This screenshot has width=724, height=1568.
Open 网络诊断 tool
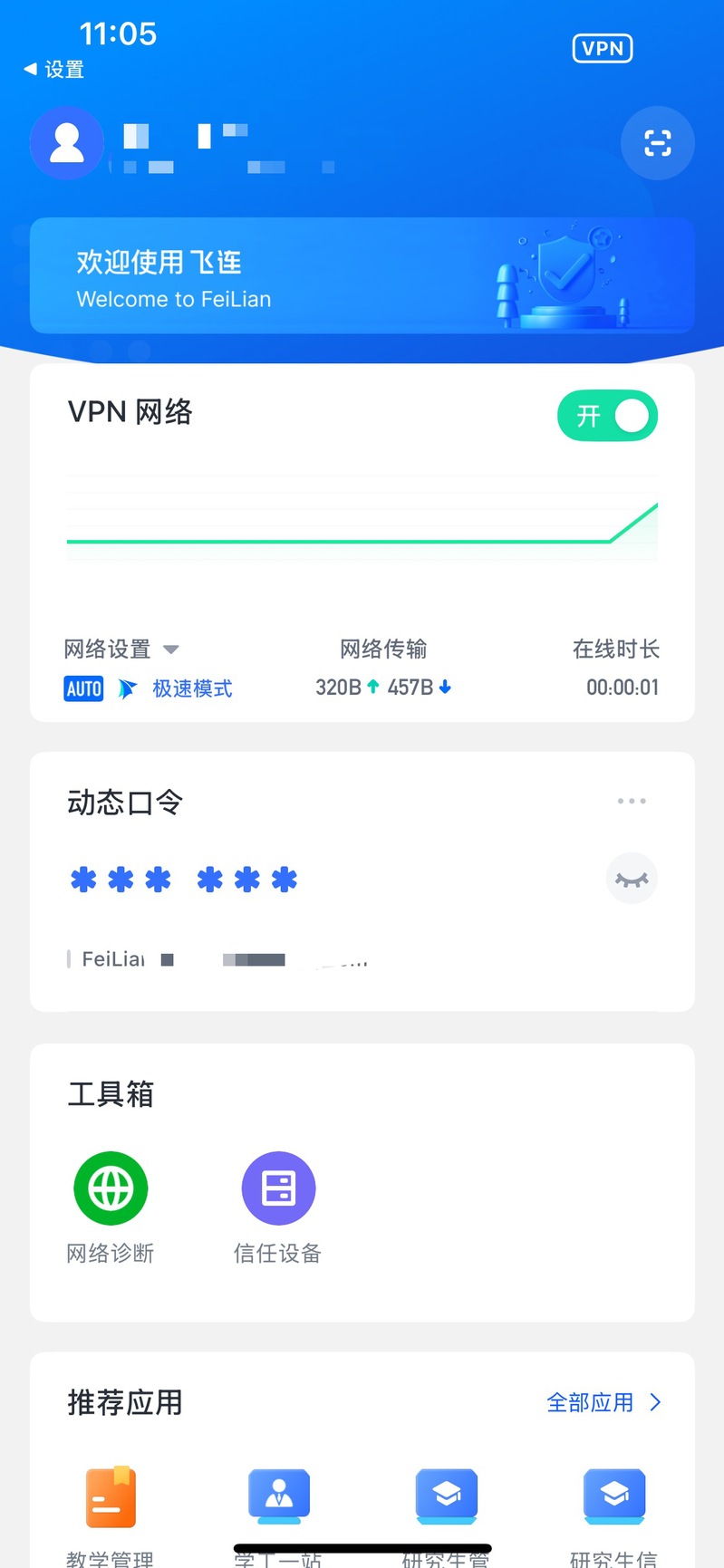click(111, 1188)
